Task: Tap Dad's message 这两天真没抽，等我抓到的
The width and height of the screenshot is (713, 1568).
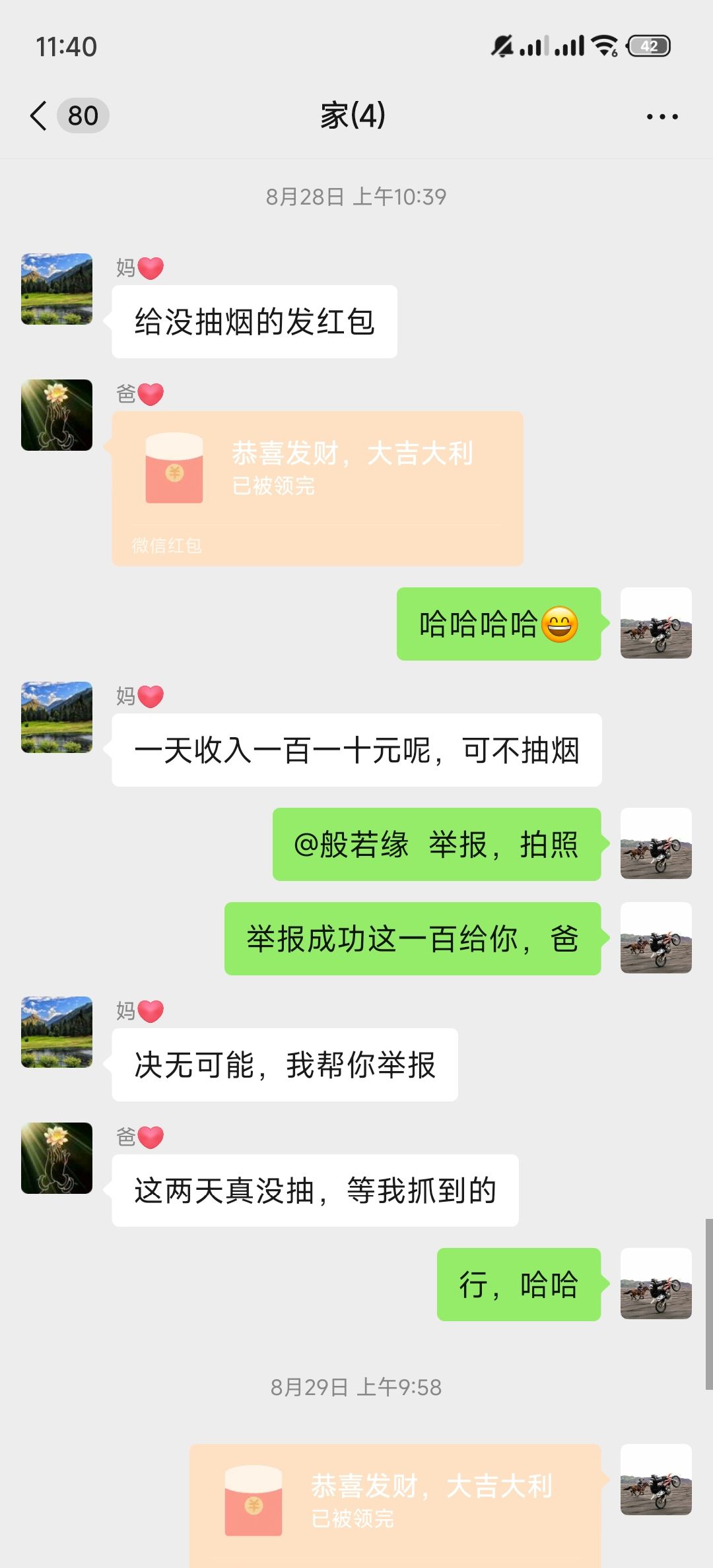Action: 316,1191
